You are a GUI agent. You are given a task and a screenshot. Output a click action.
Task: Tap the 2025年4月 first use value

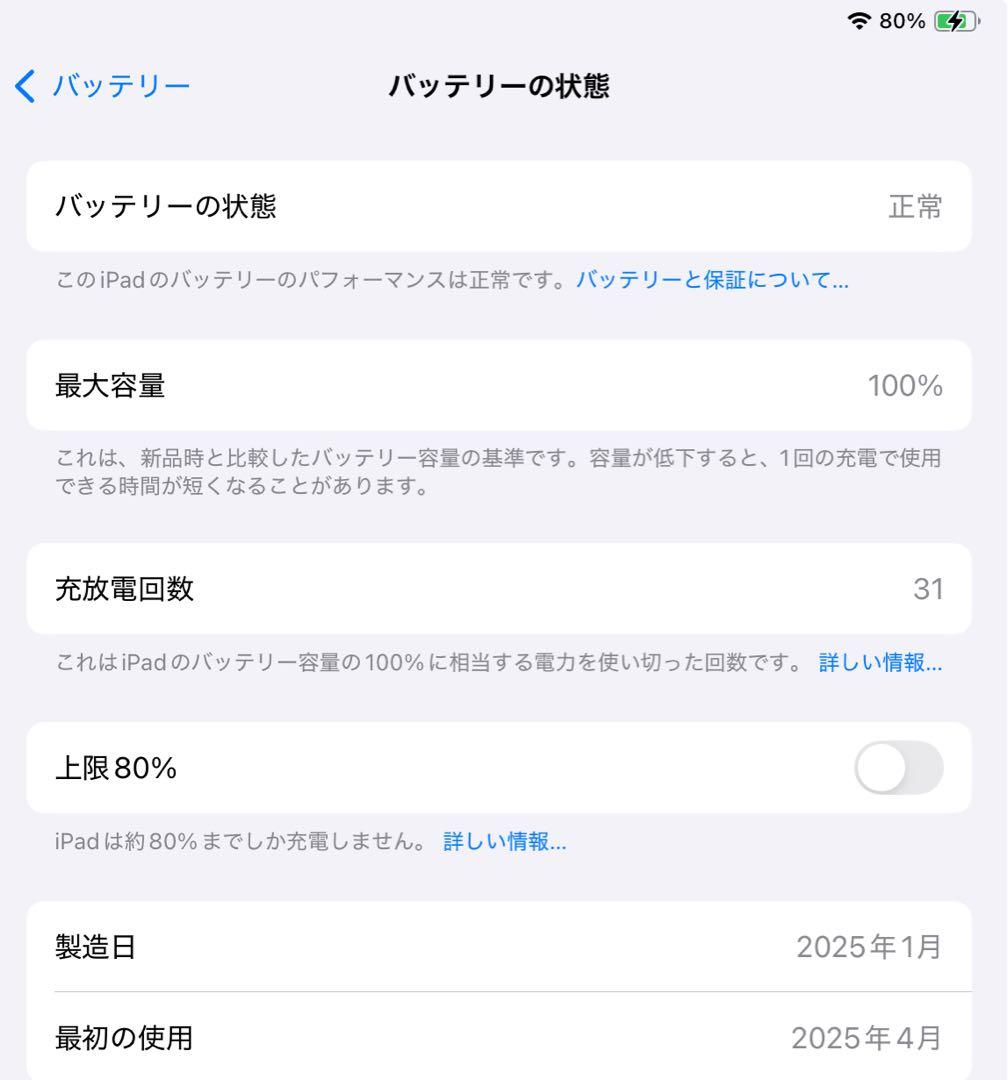[x=870, y=1040]
